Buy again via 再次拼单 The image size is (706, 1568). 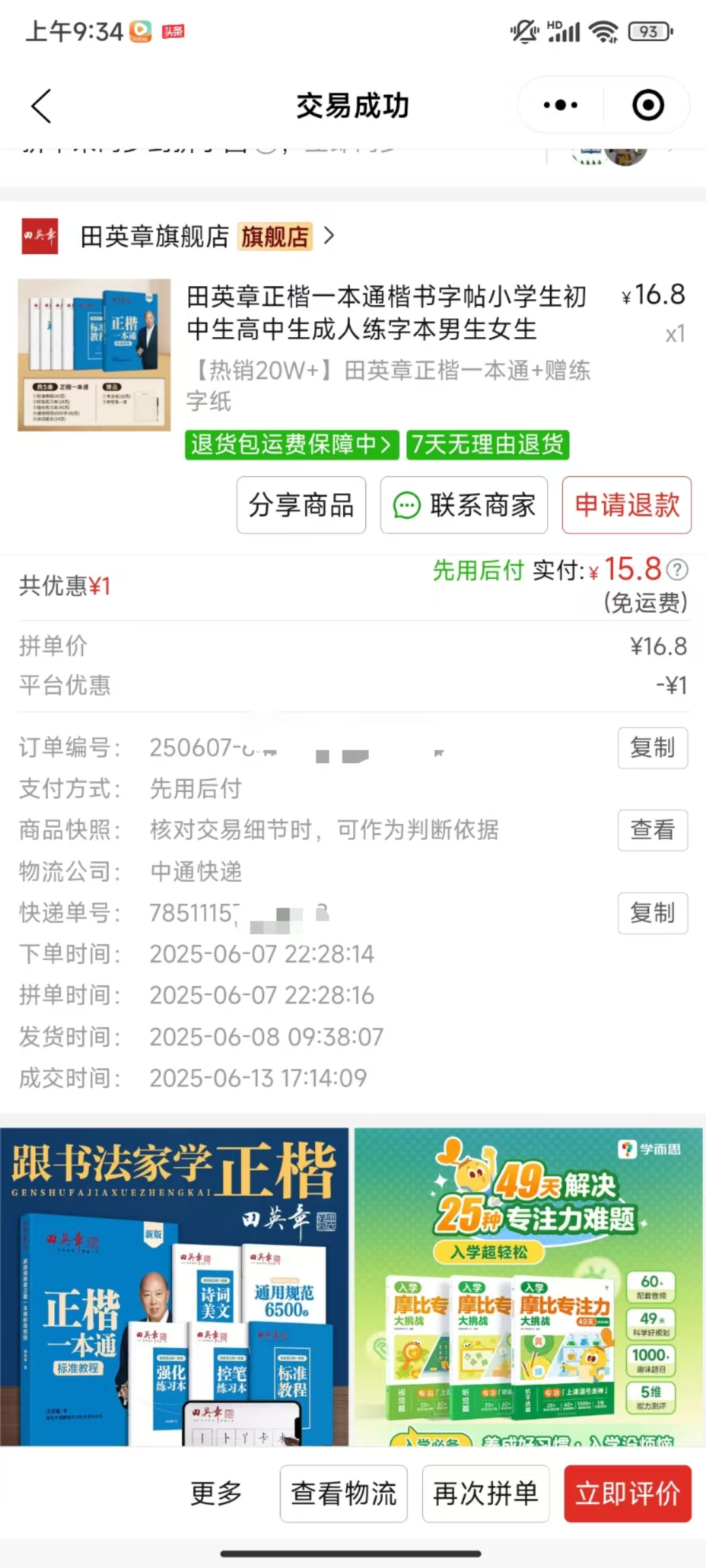pyautogui.click(x=486, y=1494)
